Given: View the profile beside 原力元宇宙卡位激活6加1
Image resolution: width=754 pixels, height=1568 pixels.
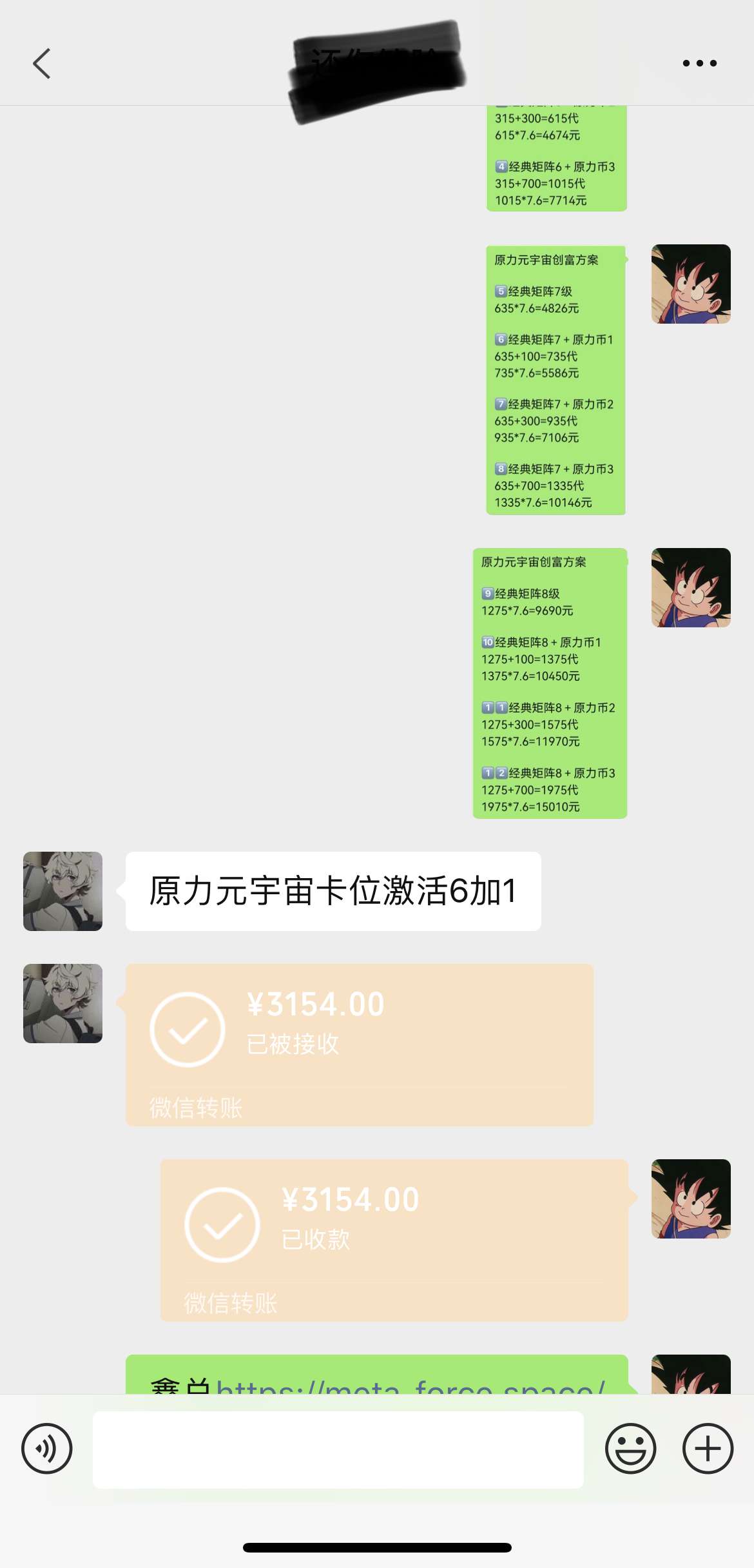Looking at the screenshot, I should pyautogui.click(x=63, y=891).
